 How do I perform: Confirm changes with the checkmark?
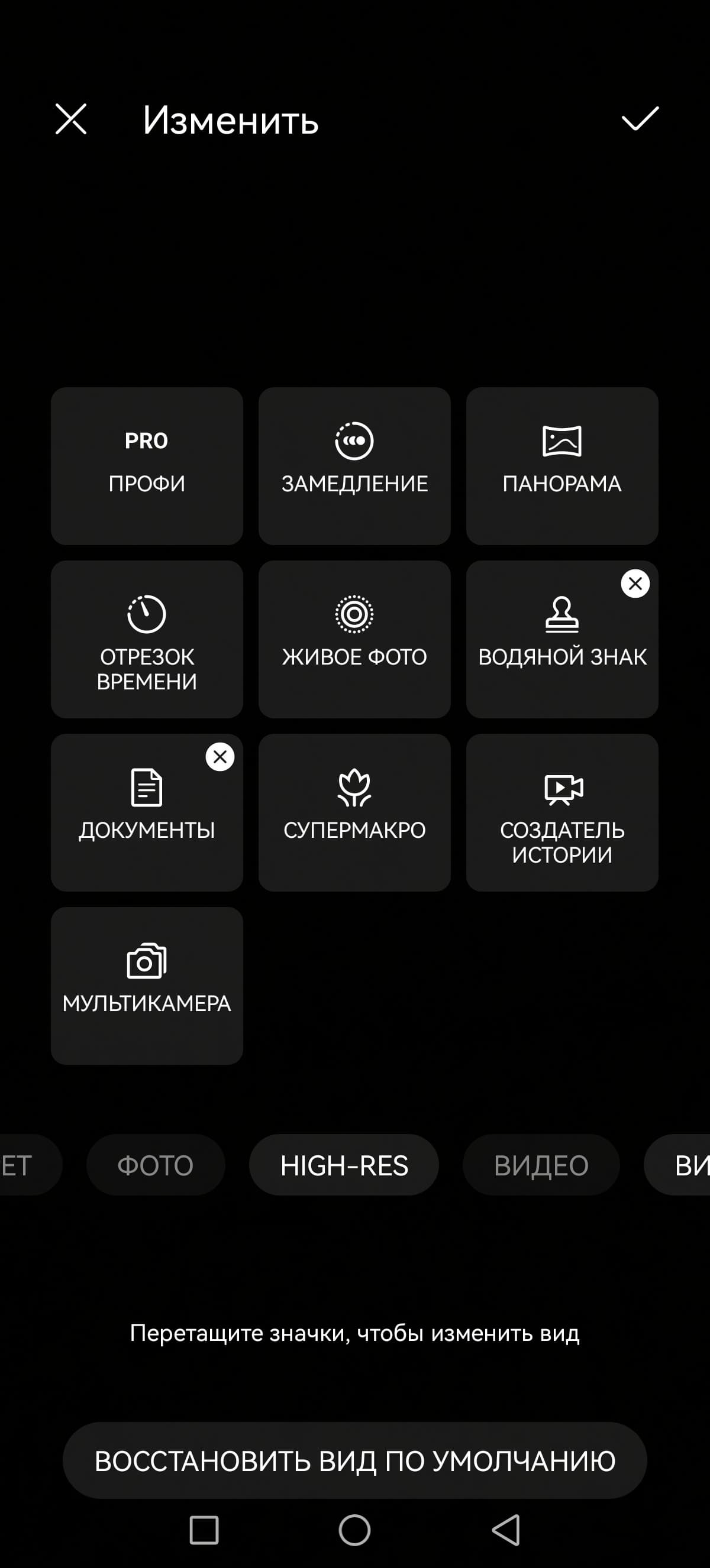point(640,119)
